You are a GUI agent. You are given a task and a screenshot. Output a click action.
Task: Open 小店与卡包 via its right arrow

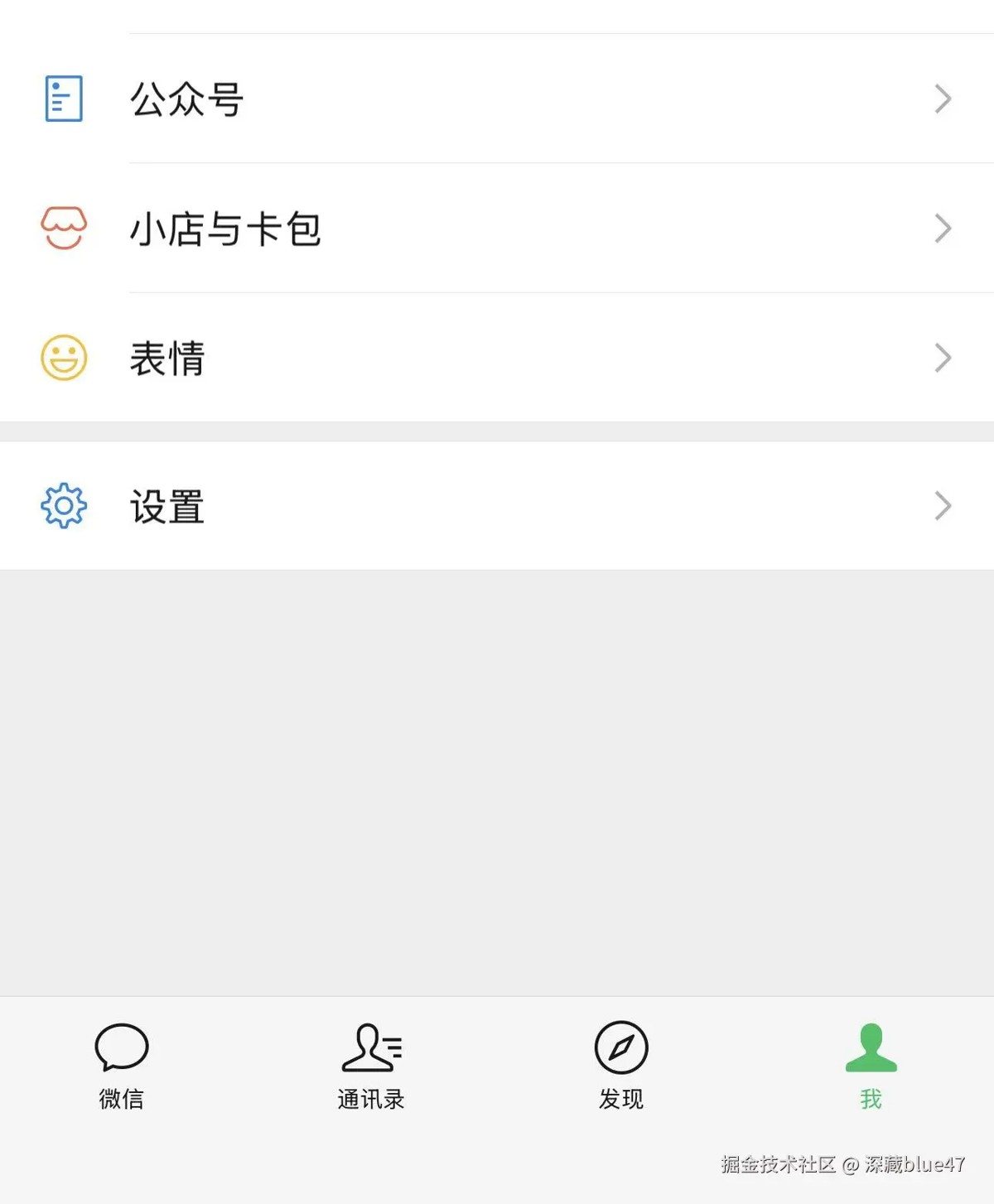coord(943,228)
